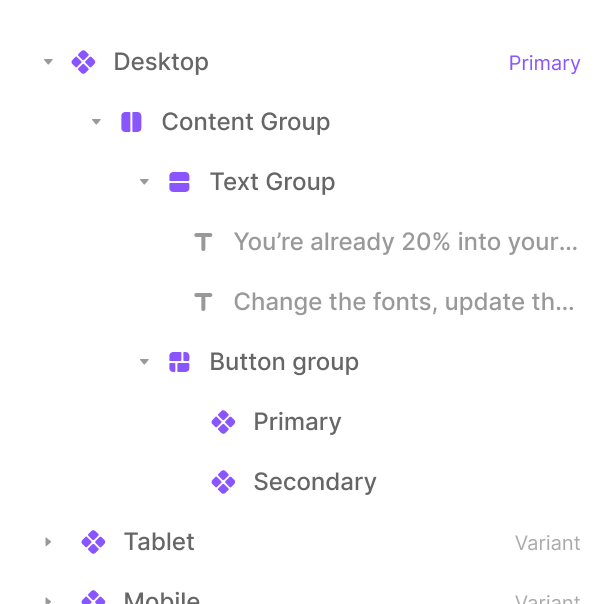Image resolution: width=614 pixels, height=604 pixels.
Task: Select the Primary component layer
Action: [297, 422]
